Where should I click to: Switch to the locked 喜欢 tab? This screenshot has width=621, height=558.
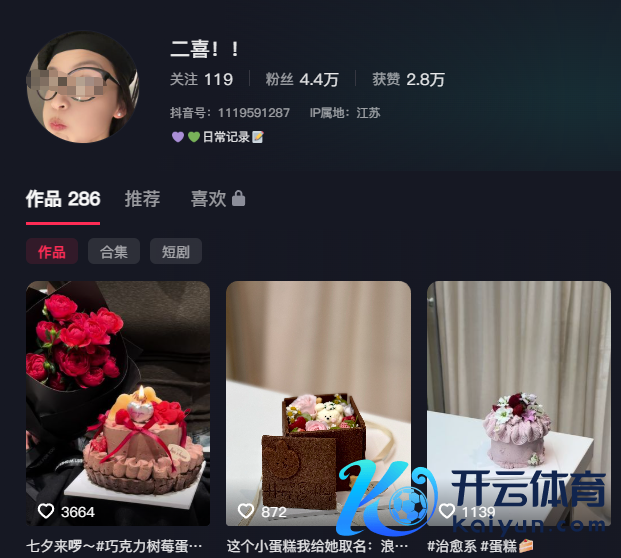pyautogui.click(x=217, y=199)
